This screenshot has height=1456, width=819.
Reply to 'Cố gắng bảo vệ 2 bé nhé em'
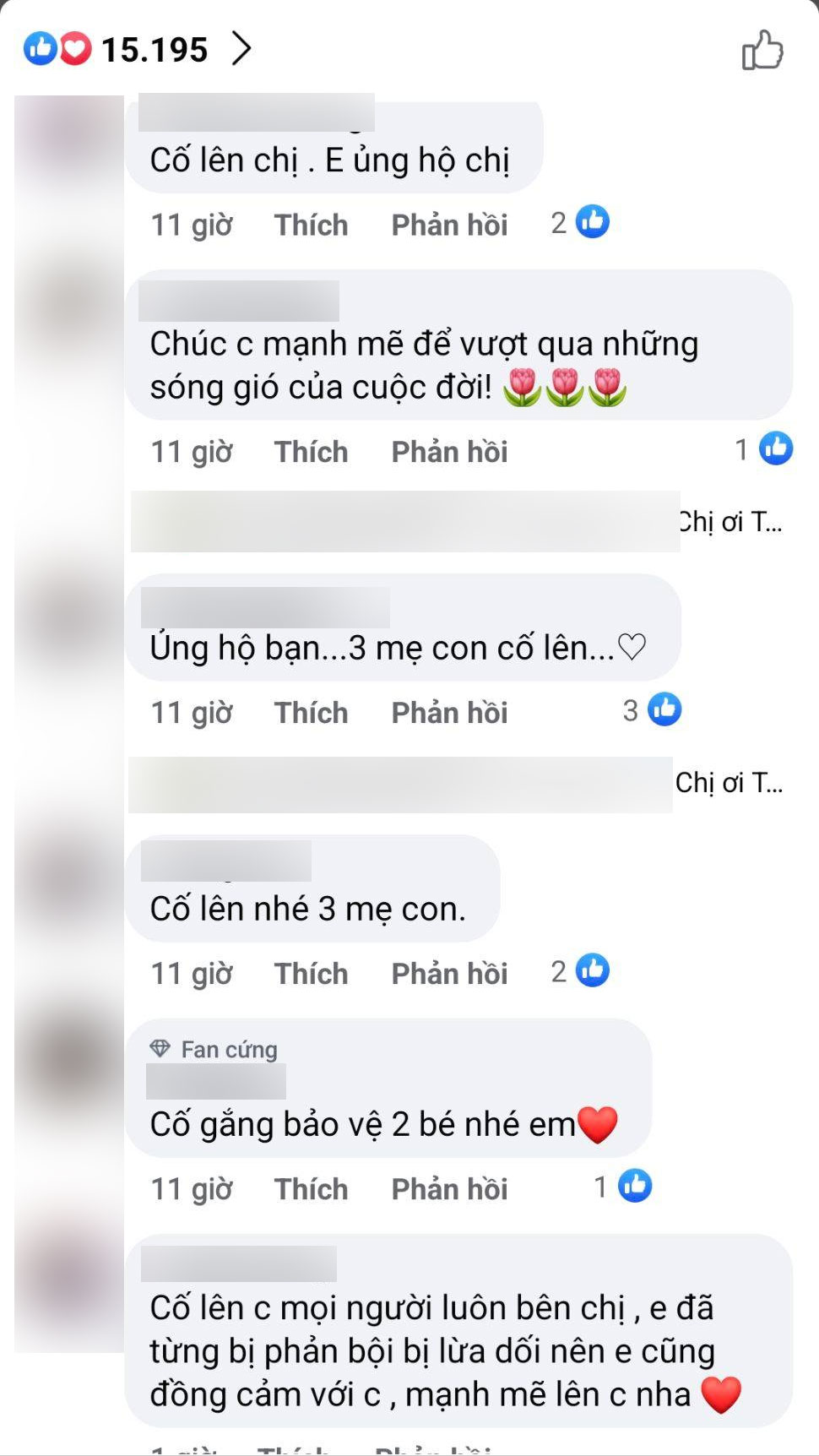point(449,1189)
